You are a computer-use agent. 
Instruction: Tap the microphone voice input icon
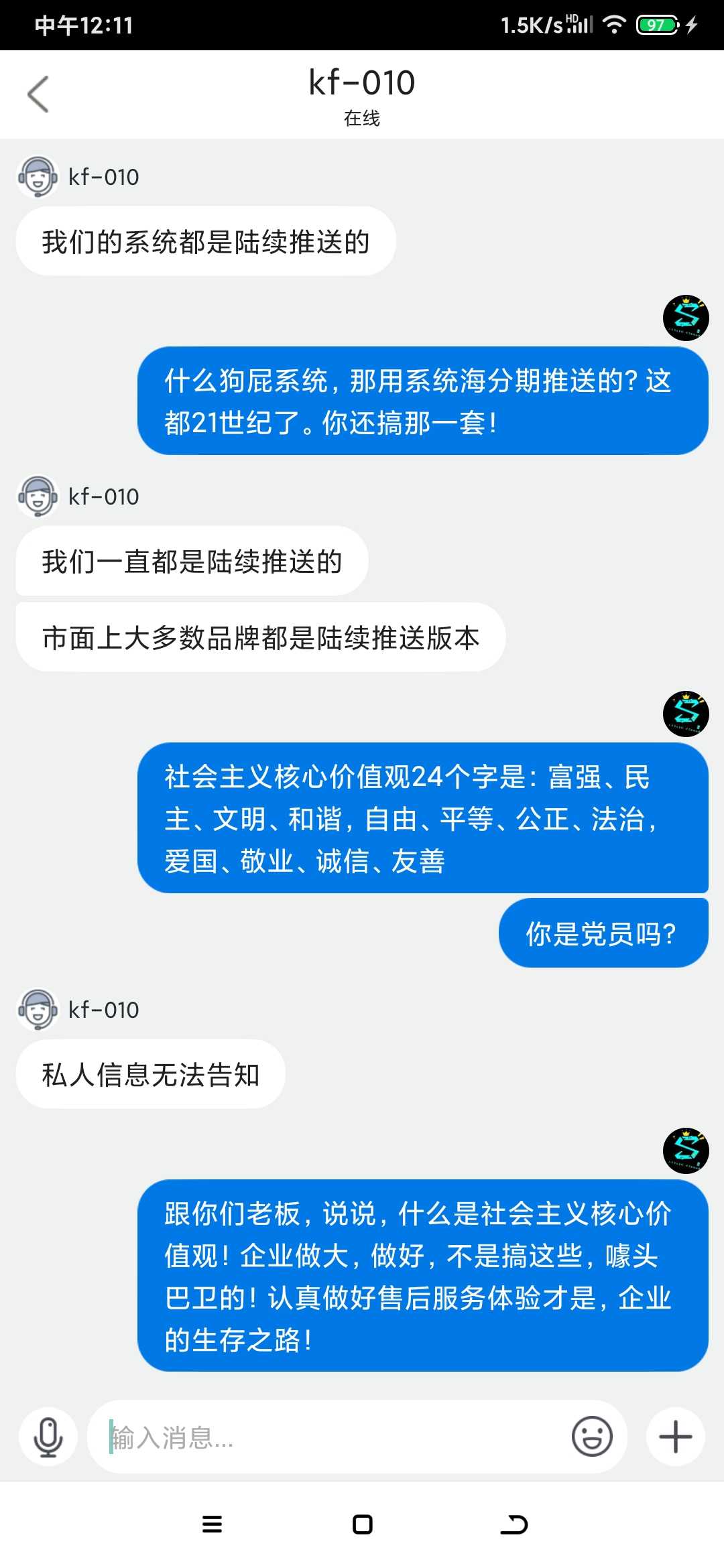[48, 1437]
